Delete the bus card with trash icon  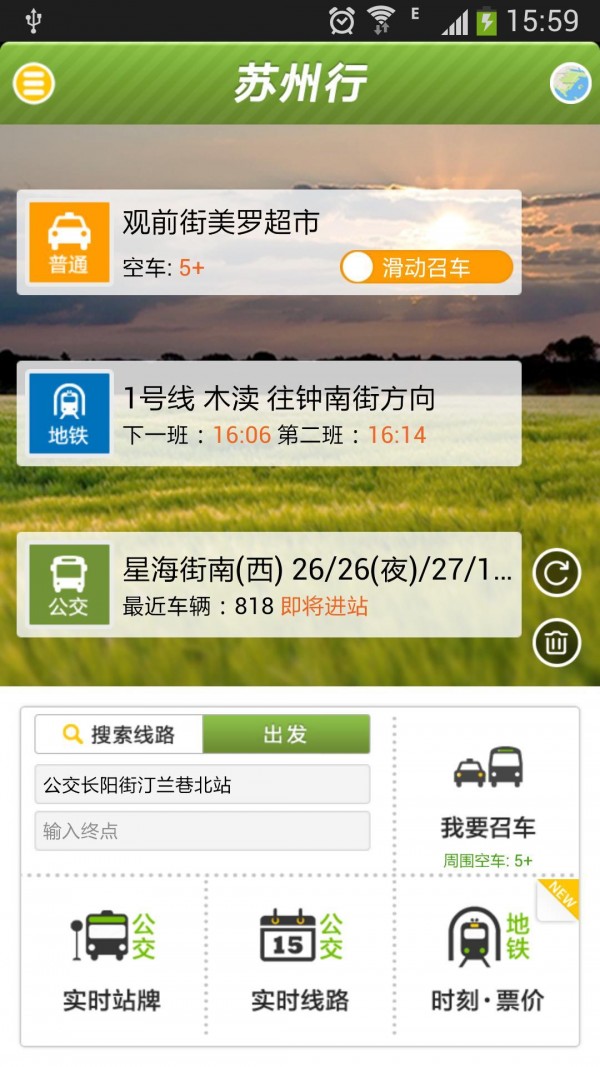556,641
